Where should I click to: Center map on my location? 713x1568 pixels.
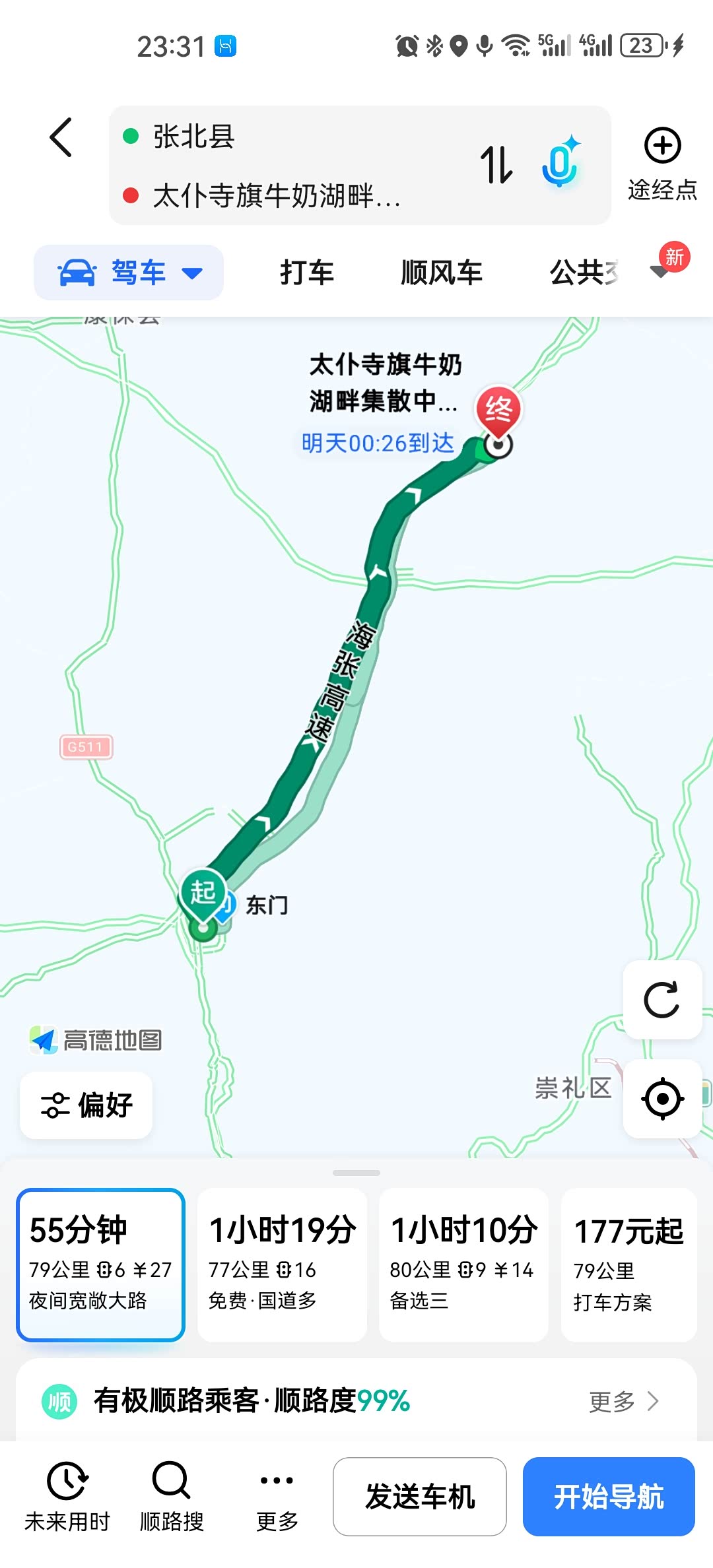pyautogui.click(x=662, y=1099)
